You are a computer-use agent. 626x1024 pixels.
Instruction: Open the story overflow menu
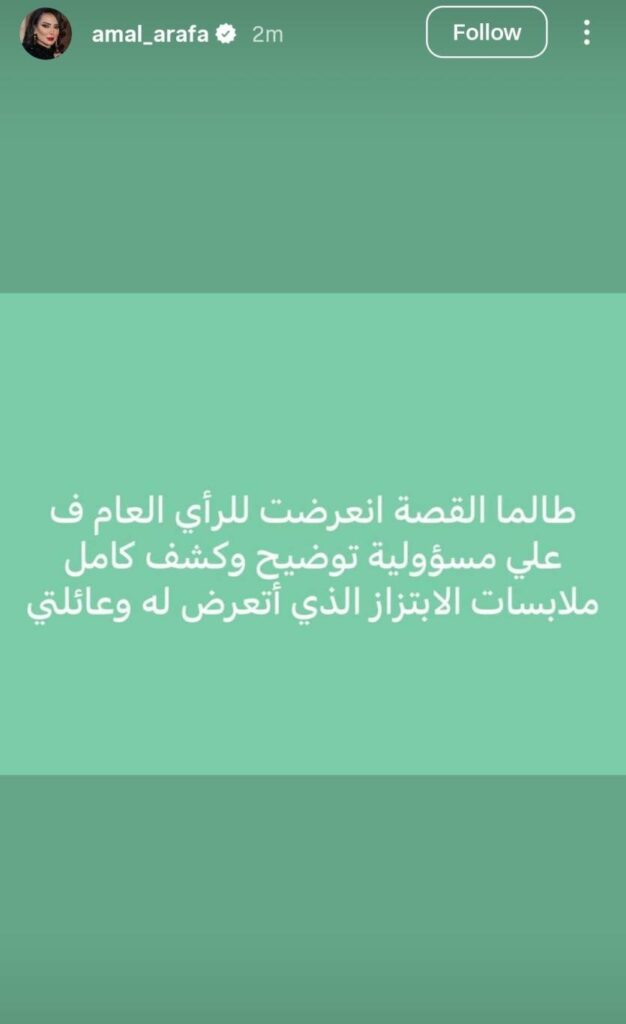[x=586, y=33]
